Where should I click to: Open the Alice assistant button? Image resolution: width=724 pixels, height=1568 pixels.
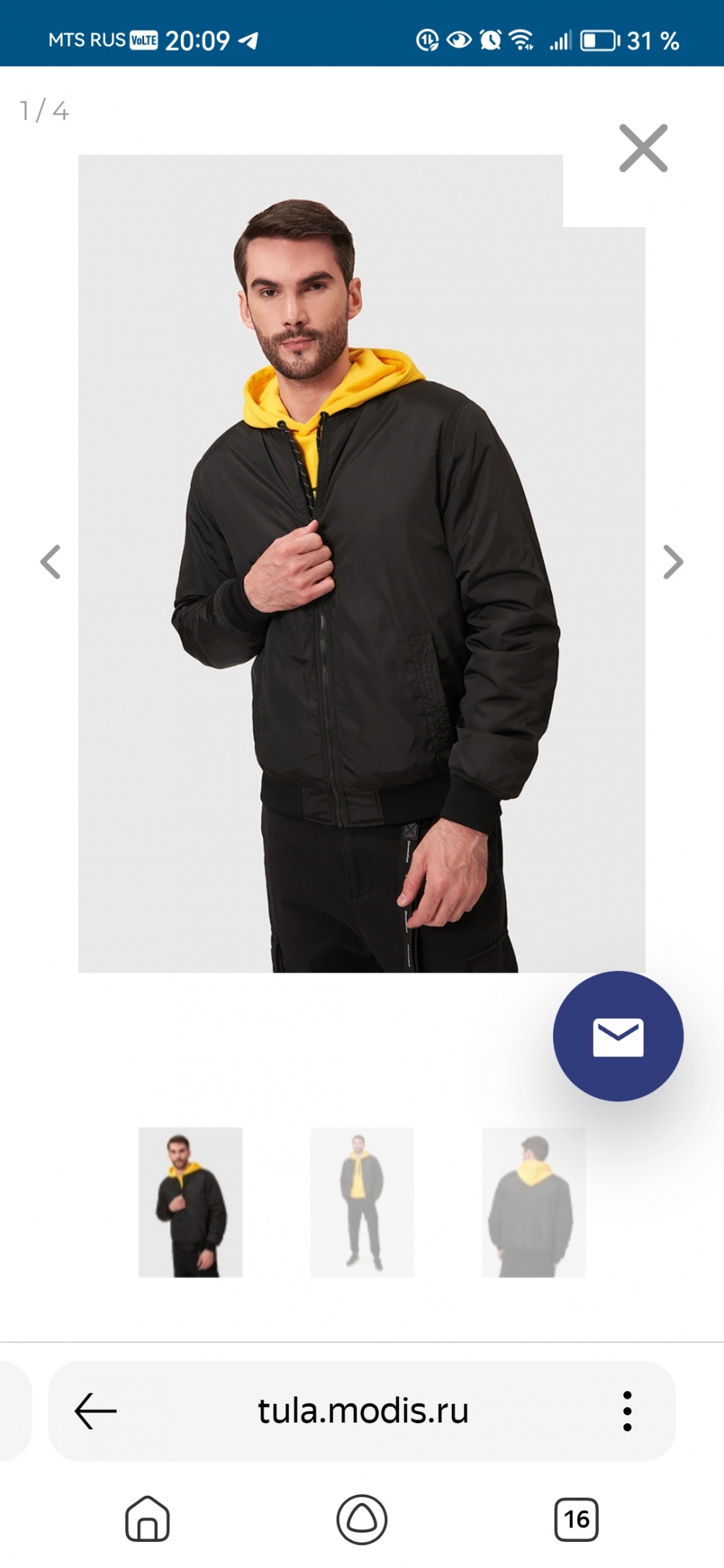click(x=362, y=1519)
